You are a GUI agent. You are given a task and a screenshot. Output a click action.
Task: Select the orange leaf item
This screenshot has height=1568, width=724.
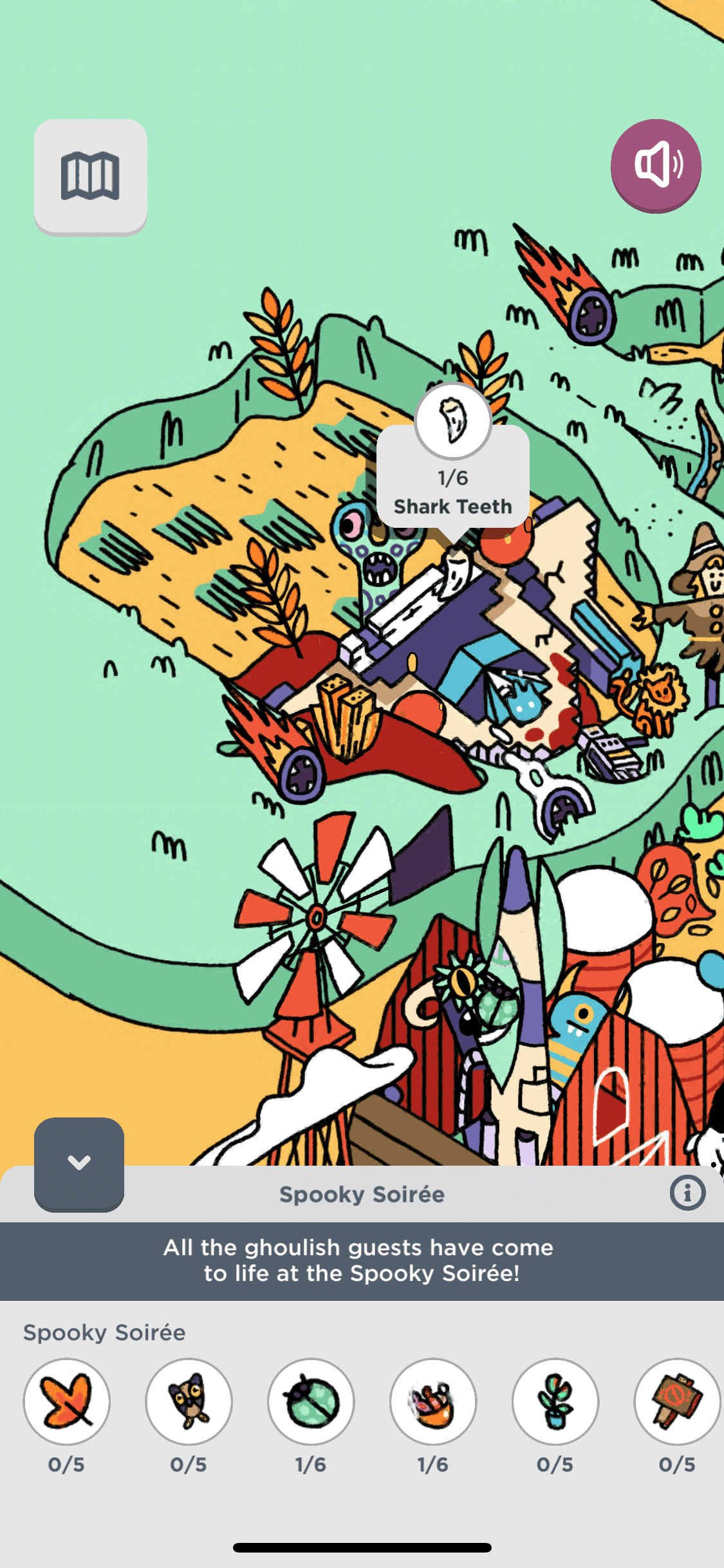pyautogui.click(x=66, y=1401)
